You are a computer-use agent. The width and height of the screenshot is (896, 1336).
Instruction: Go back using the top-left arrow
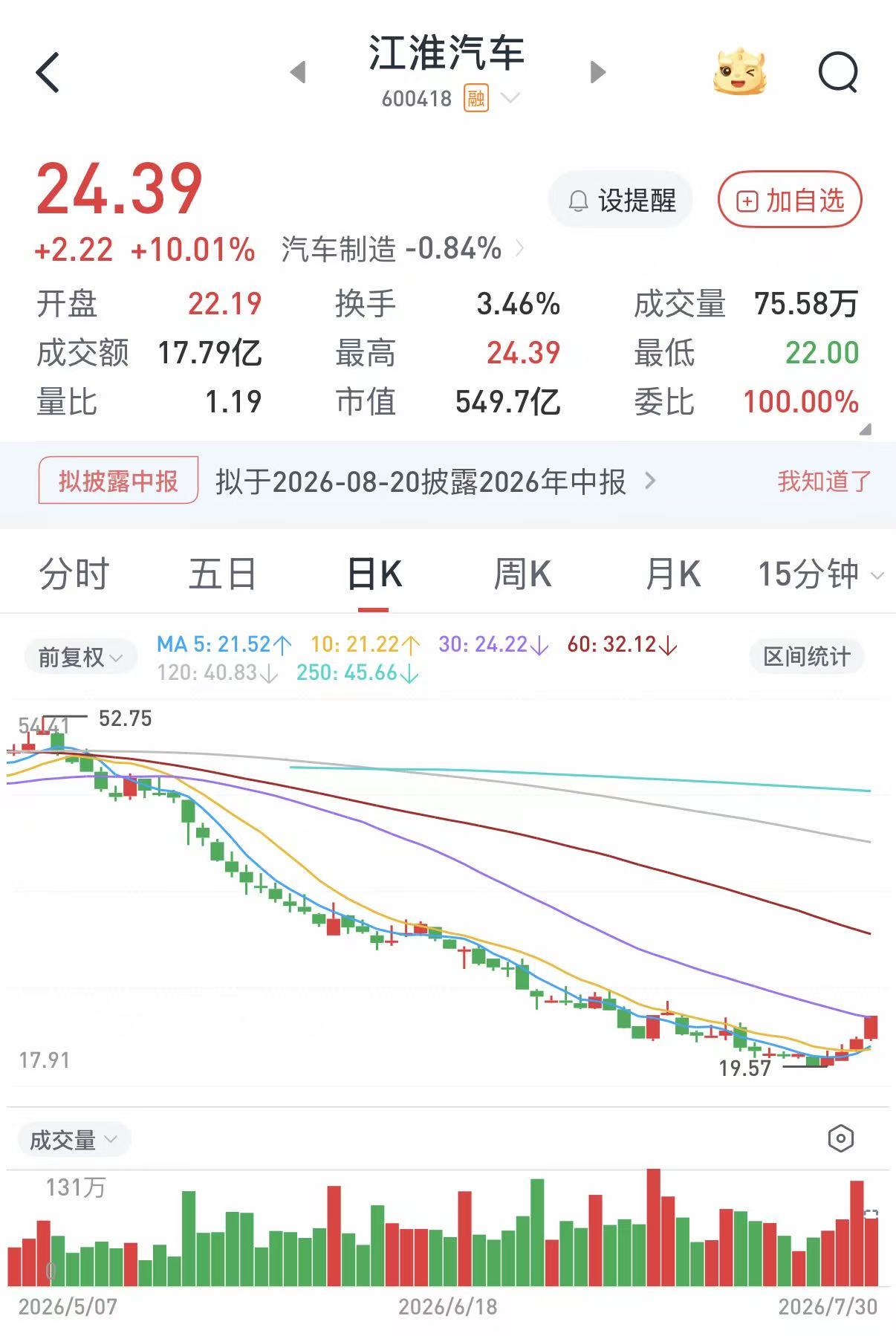pos(47,72)
